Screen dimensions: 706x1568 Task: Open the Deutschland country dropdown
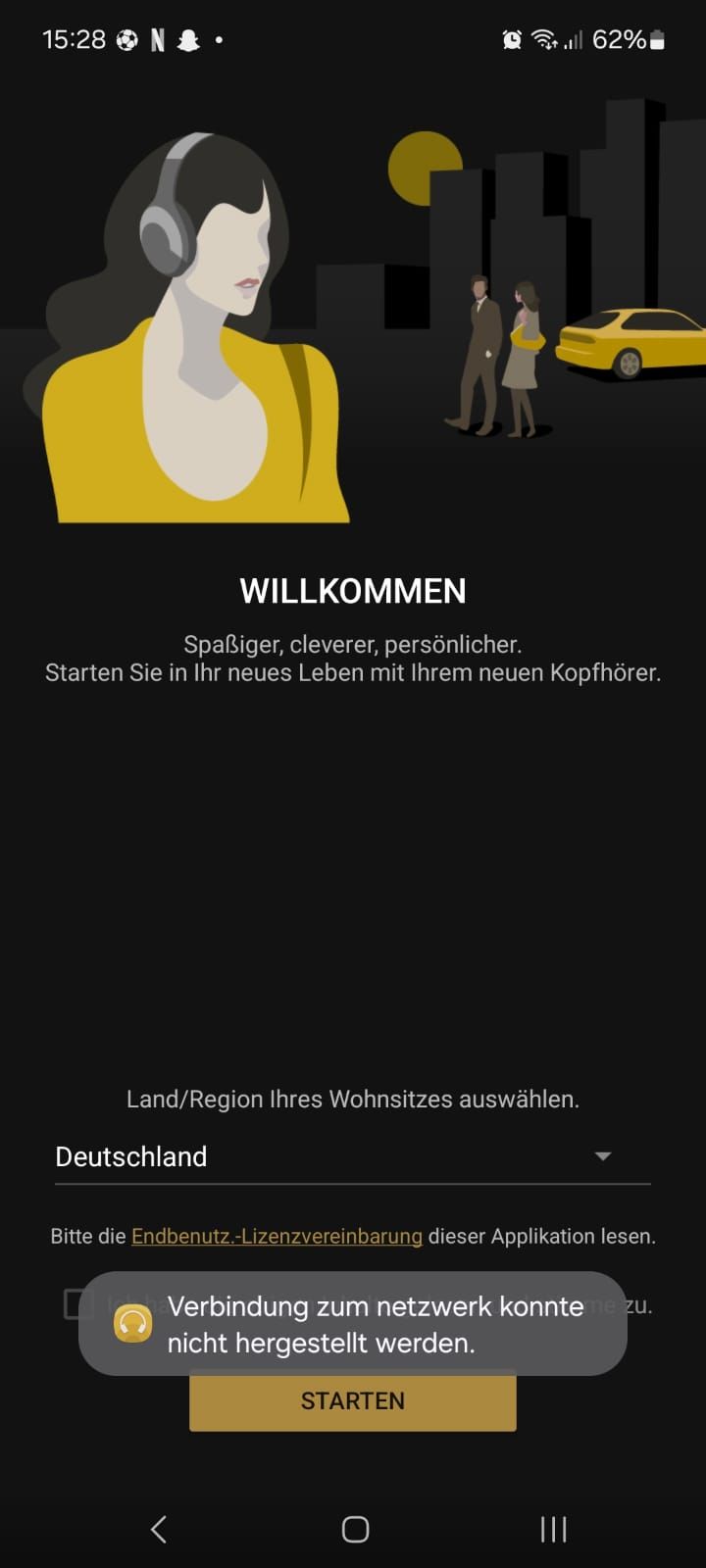point(352,1157)
